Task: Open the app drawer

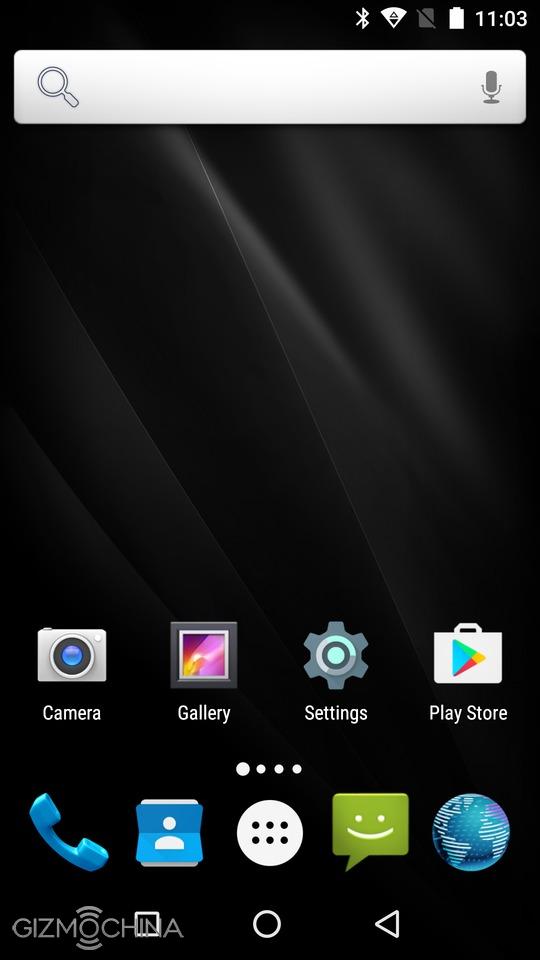Action: point(270,833)
